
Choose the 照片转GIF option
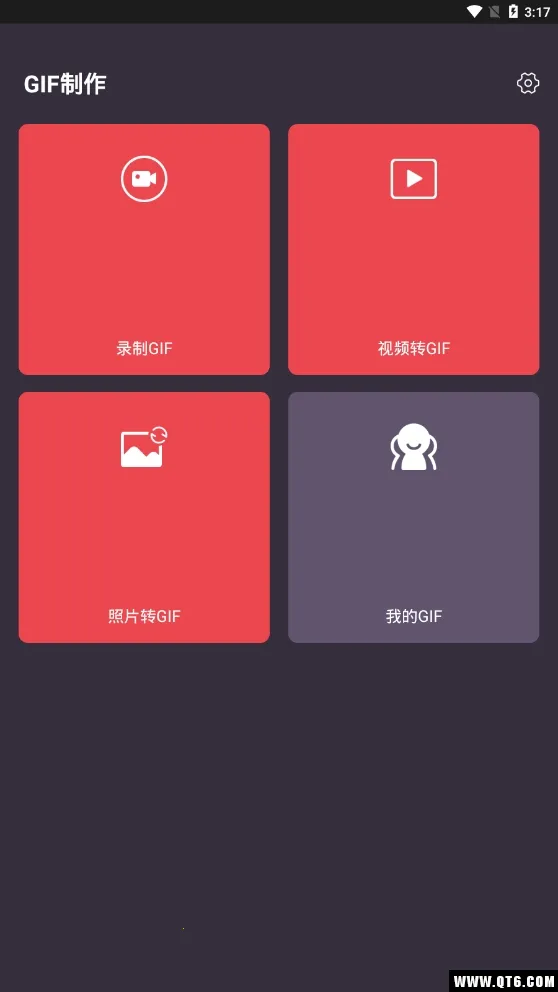click(x=144, y=518)
